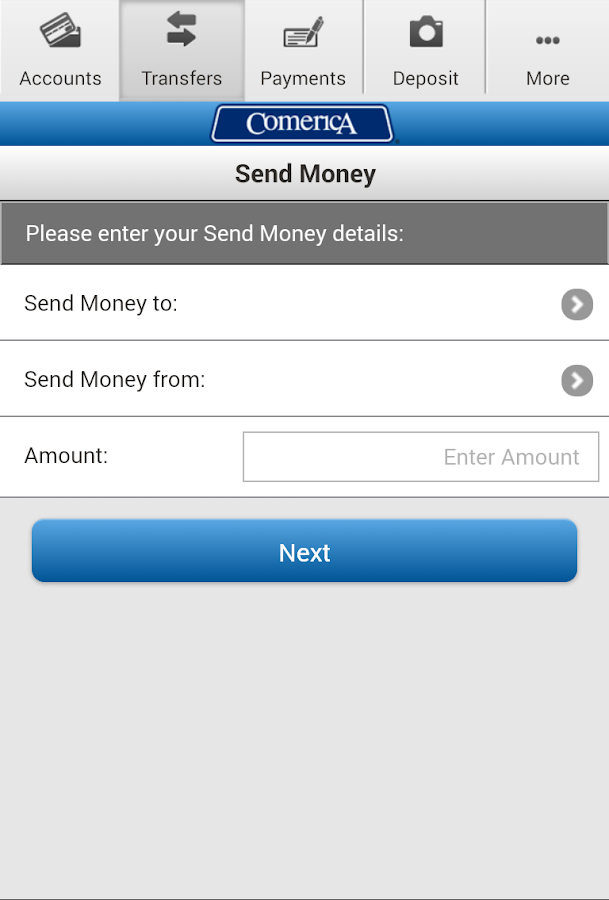Tap the Enter Amount field
Image resolution: width=609 pixels, height=900 pixels.
click(x=420, y=457)
